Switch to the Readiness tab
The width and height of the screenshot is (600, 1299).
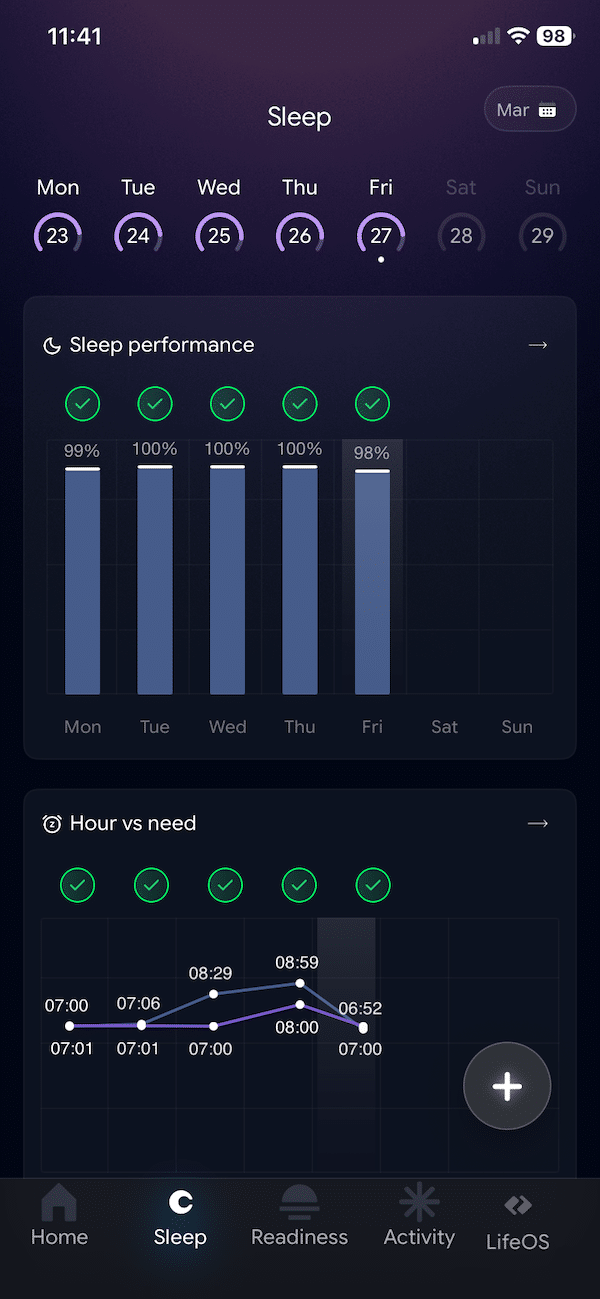click(299, 1217)
